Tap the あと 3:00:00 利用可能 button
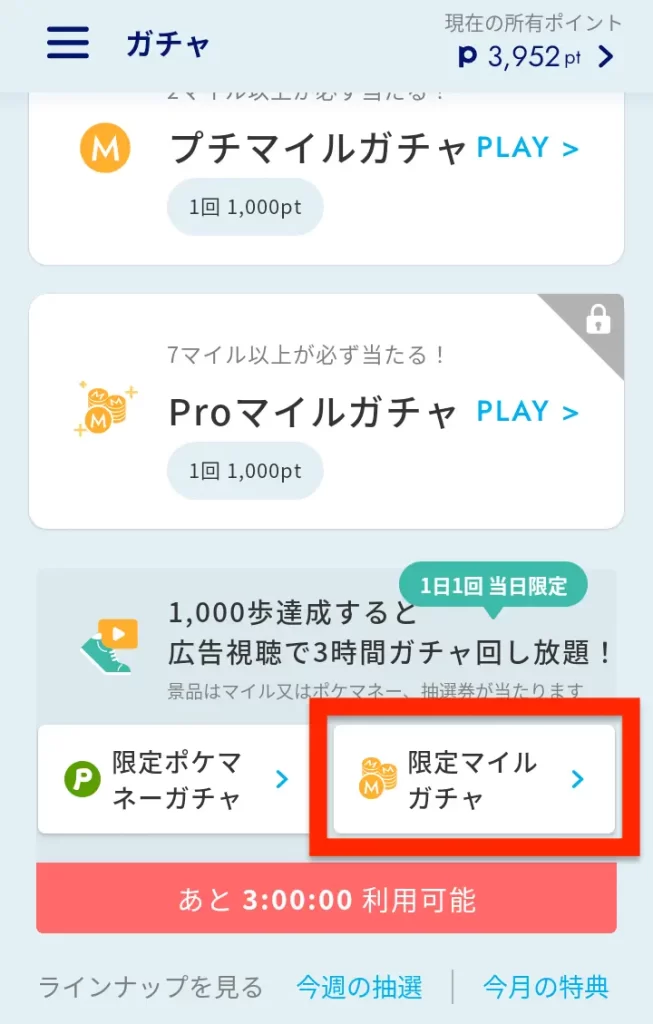Screen dimensions: 653x1024 point(326,900)
